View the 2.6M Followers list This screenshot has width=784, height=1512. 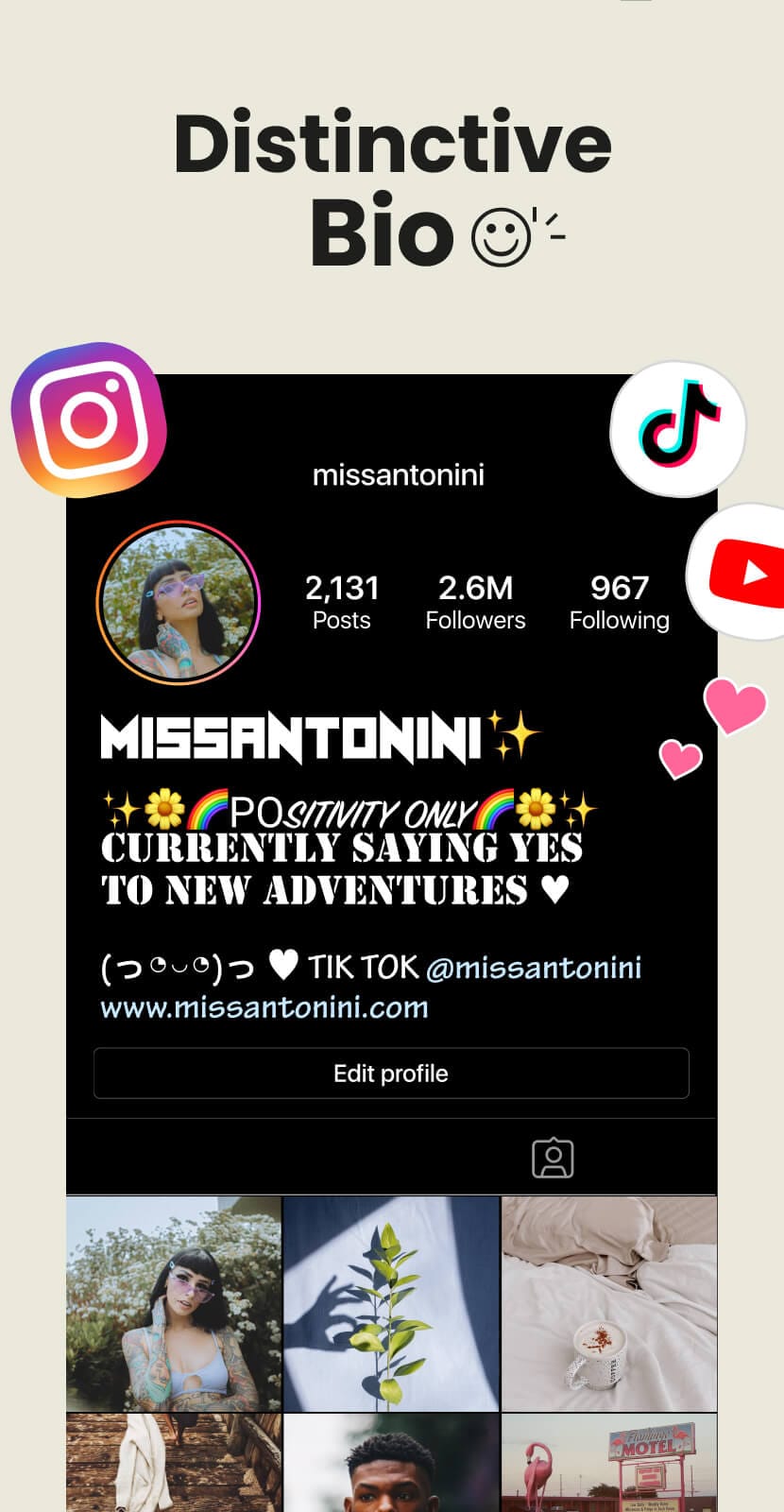tap(475, 602)
